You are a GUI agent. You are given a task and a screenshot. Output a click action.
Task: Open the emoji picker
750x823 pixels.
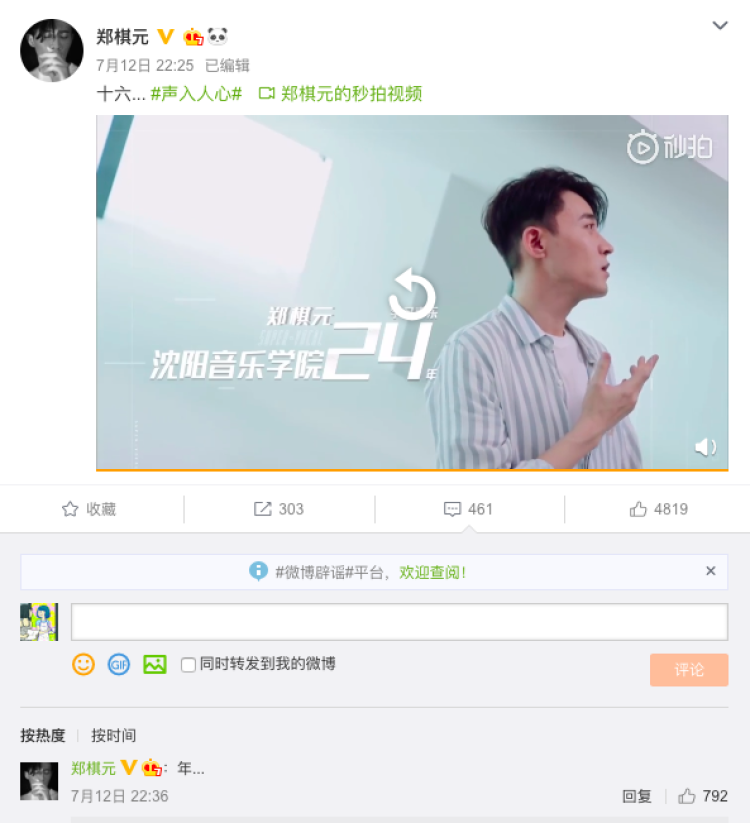pos(84,664)
